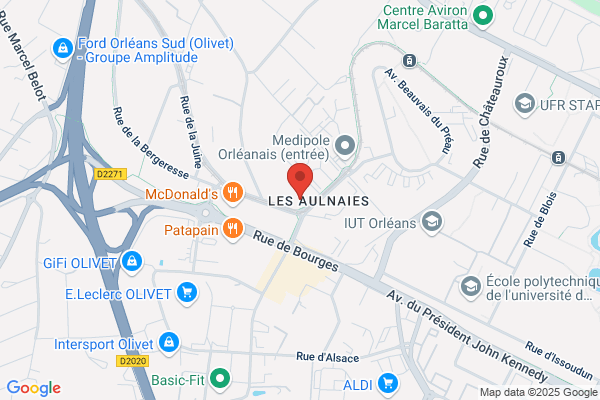Open the École polytechnique de l'université marker
Viewport: 600px width, 400px height.
471,287
